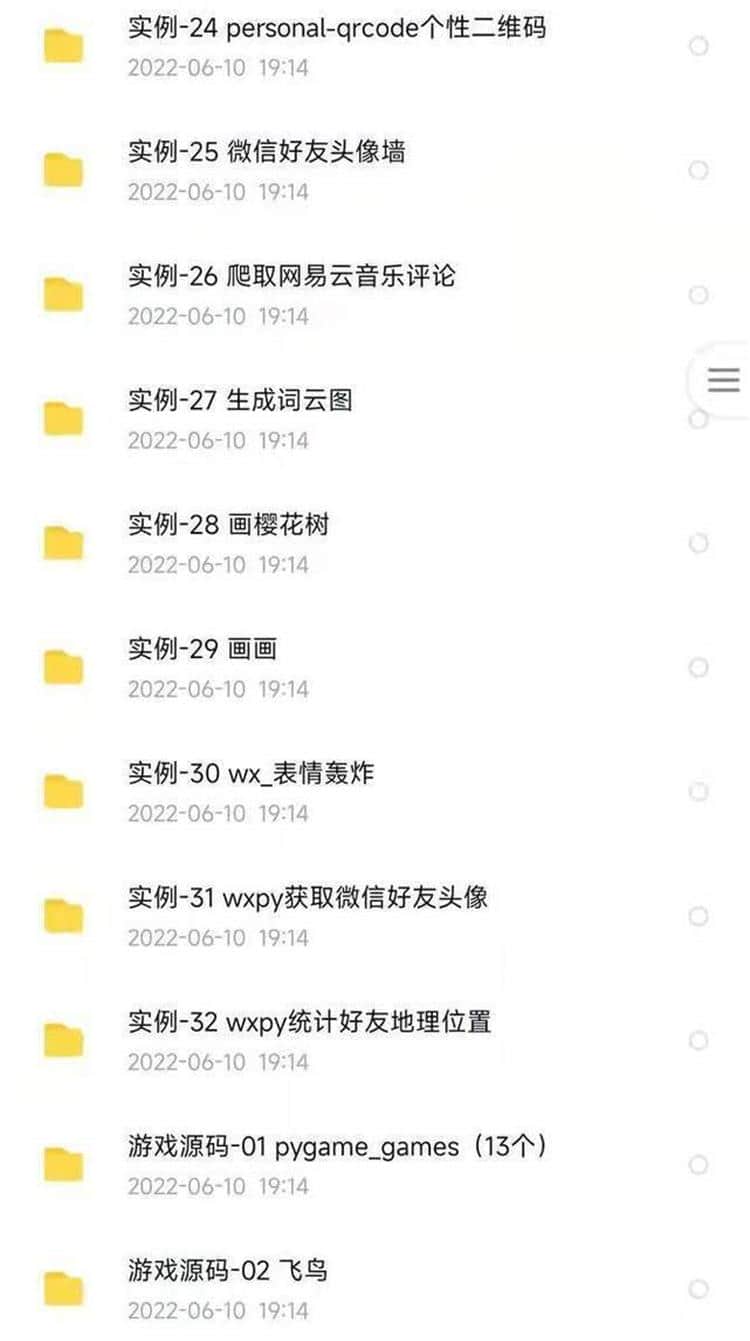Open the 实例-29 画画 folder

click(202, 649)
